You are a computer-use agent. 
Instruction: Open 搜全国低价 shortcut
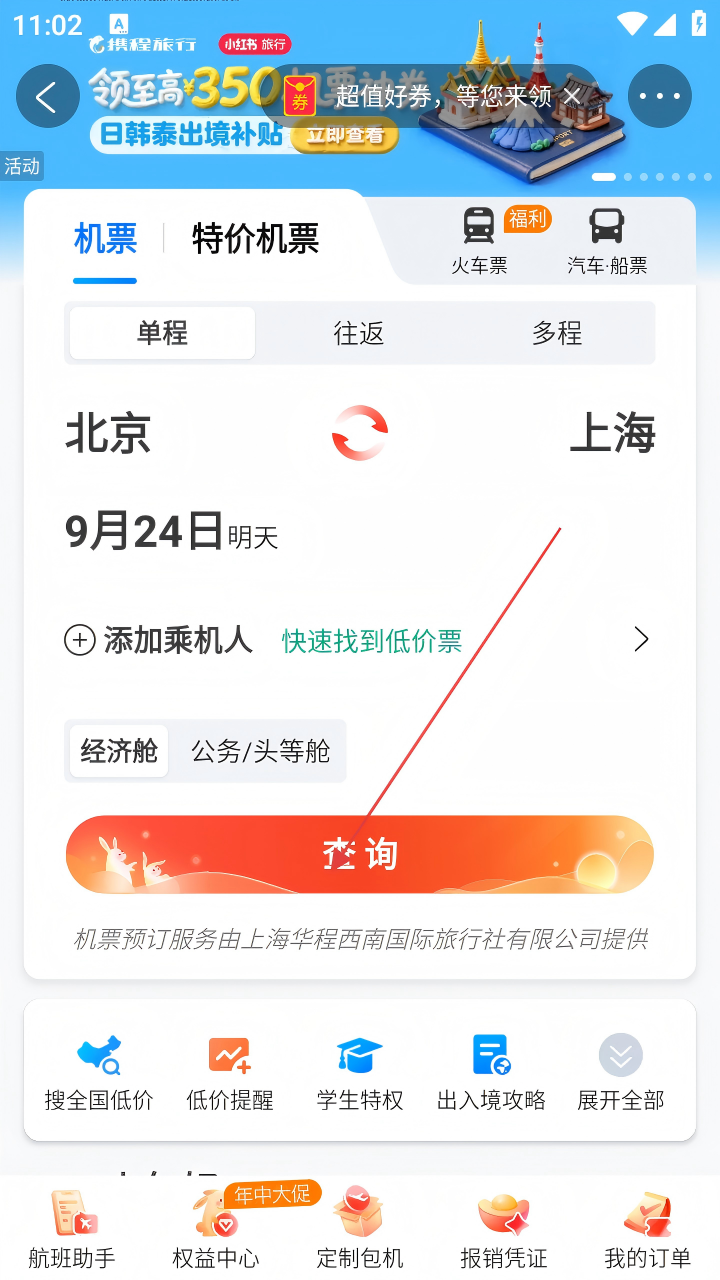(99, 1073)
